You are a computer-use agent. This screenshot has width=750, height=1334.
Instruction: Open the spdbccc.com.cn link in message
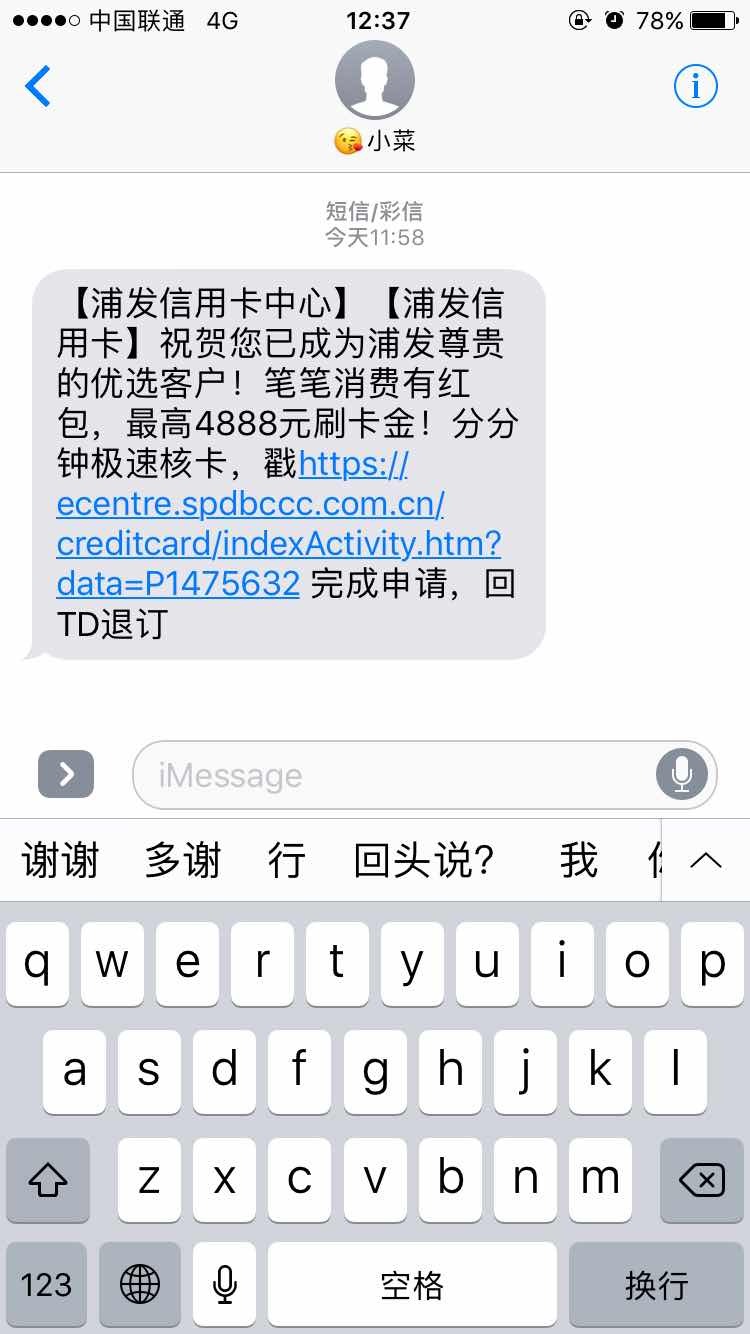(x=250, y=504)
